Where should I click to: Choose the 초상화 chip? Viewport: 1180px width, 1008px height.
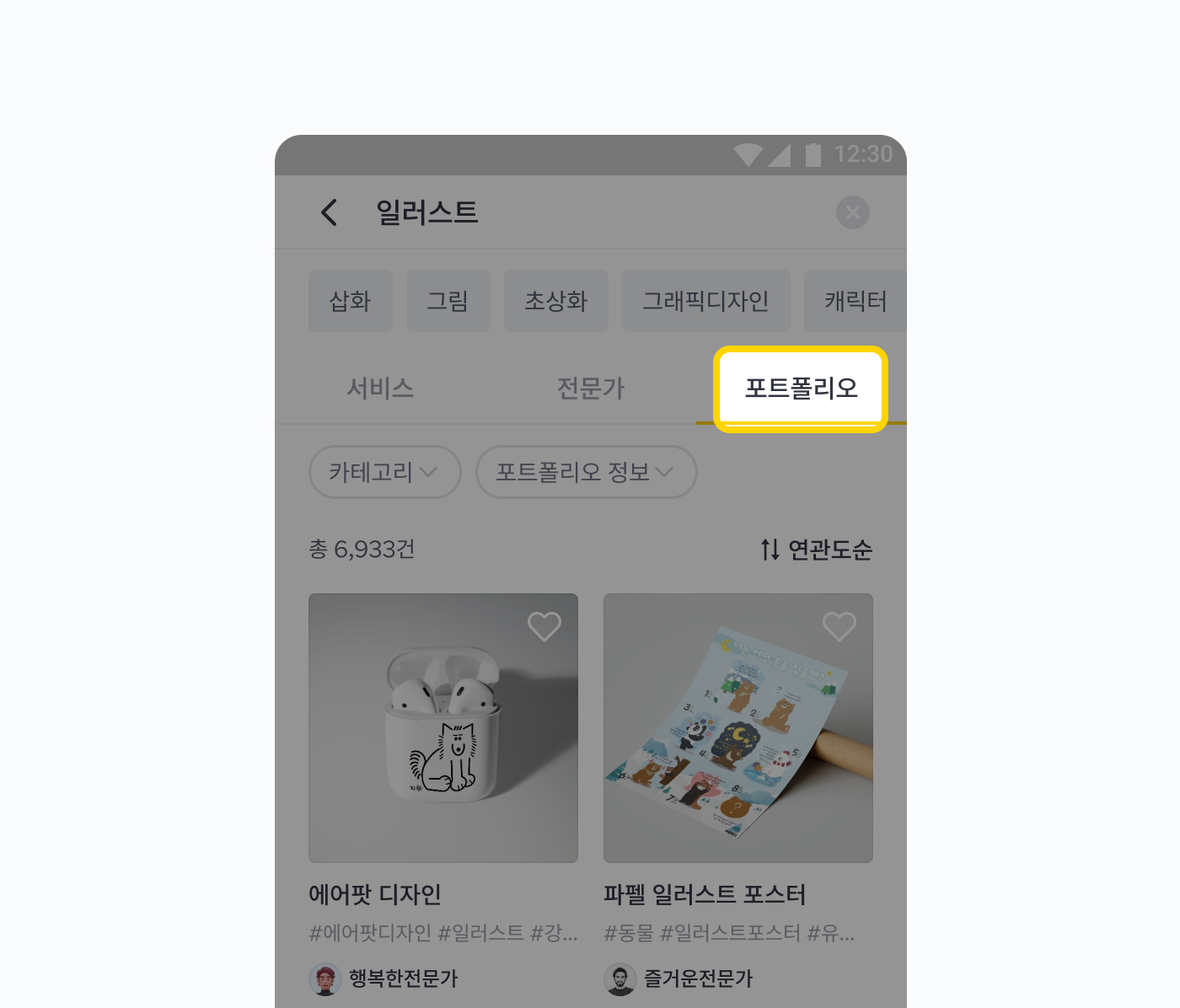[555, 301]
